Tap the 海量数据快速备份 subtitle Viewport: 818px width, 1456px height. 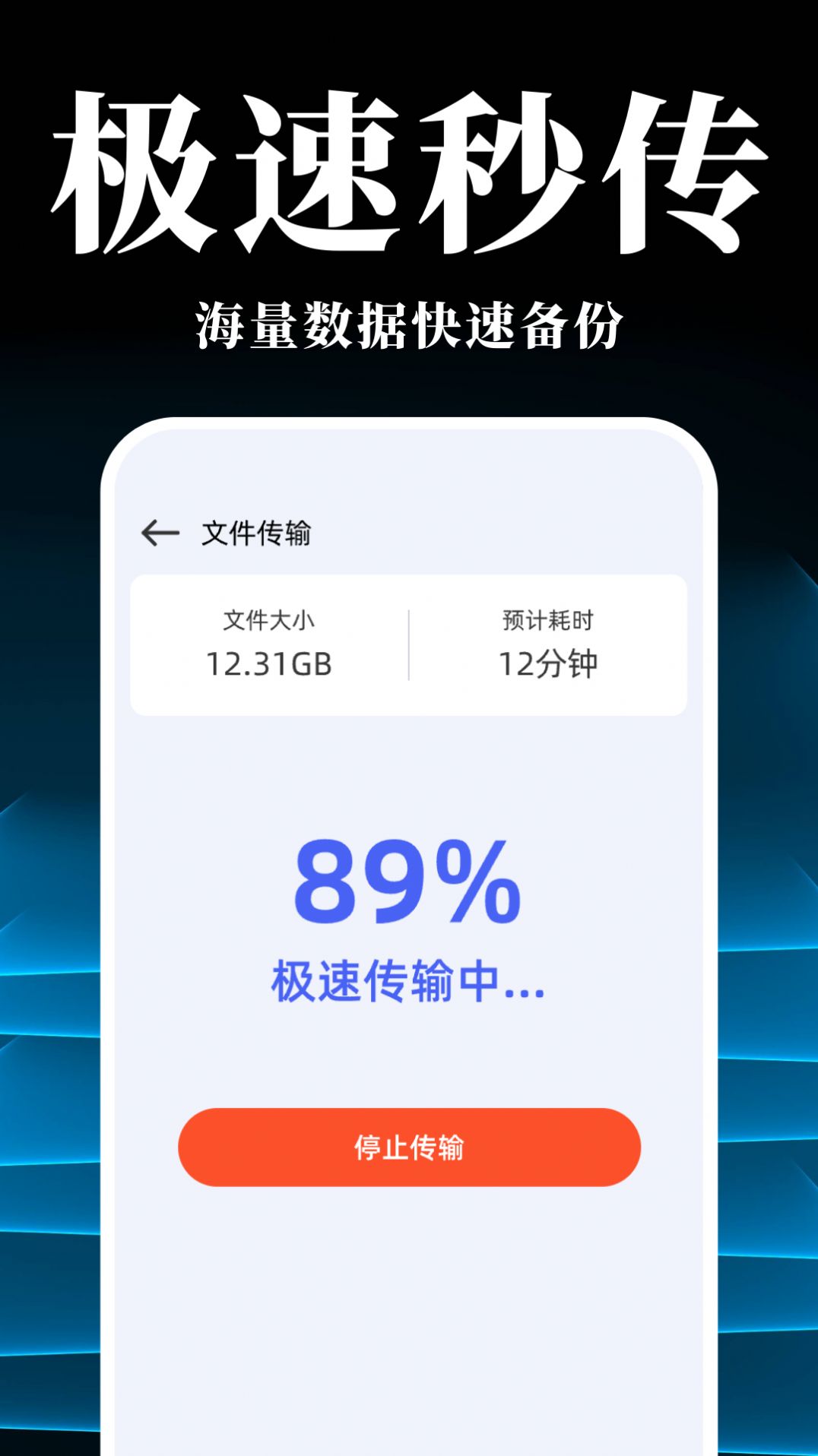(x=409, y=323)
